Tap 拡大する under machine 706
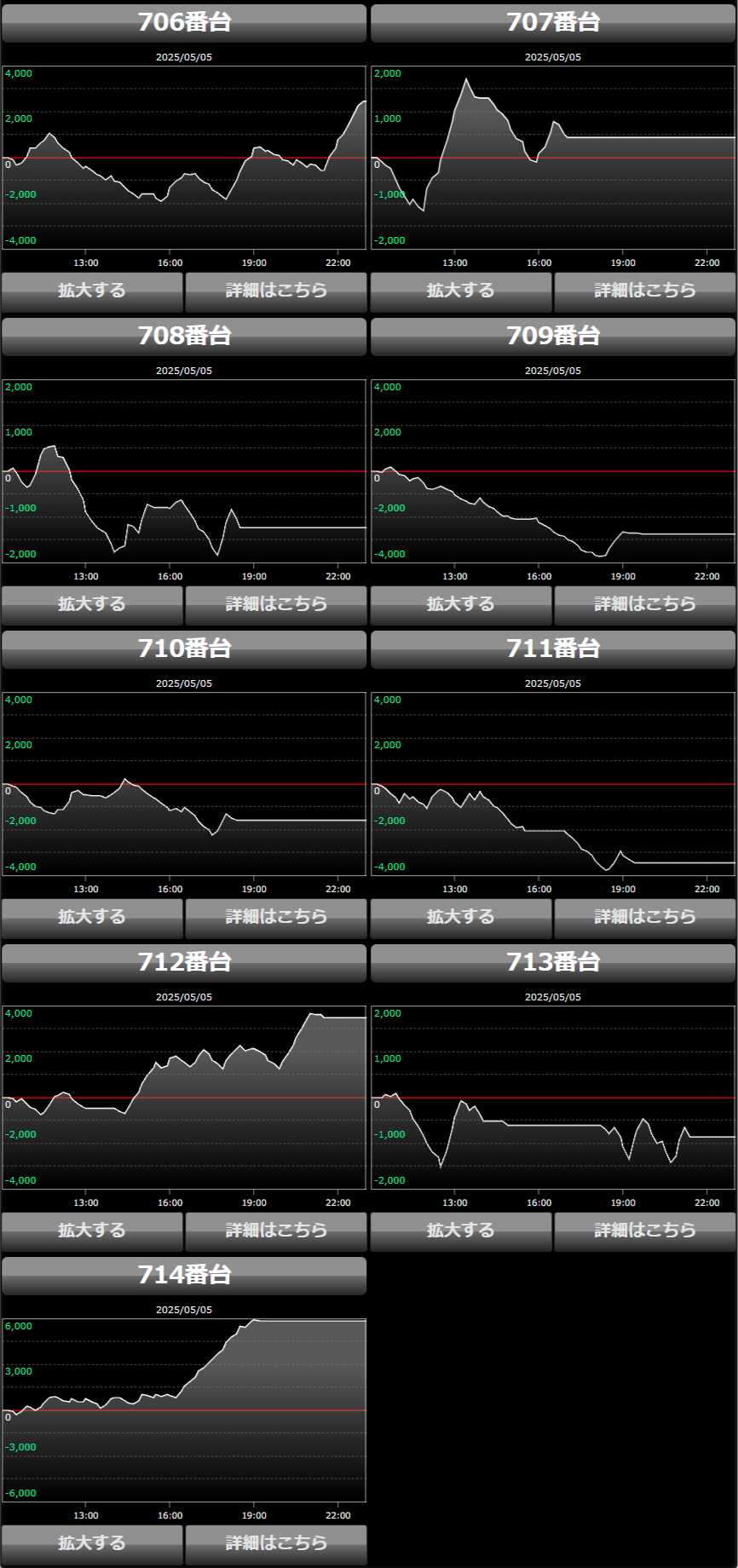 click(92, 291)
